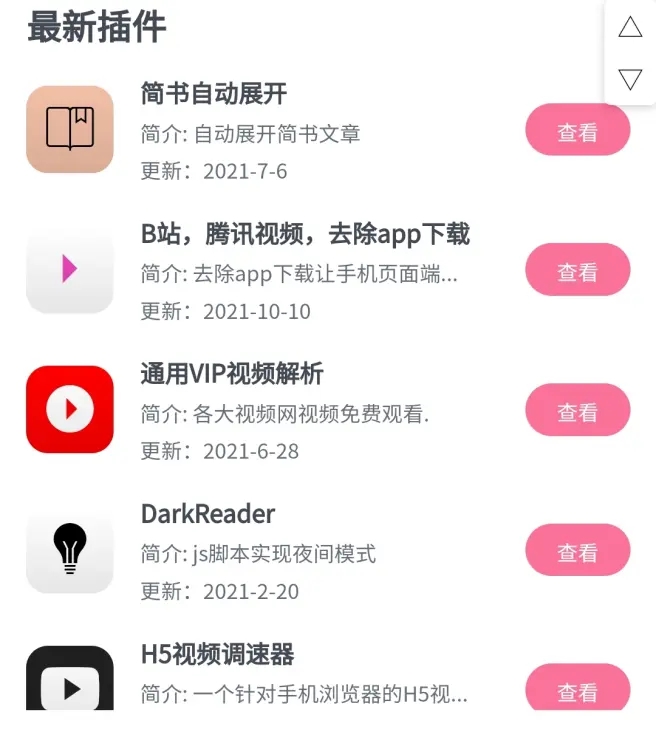Tap the down triangle arrow

pyautogui.click(x=630, y=79)
